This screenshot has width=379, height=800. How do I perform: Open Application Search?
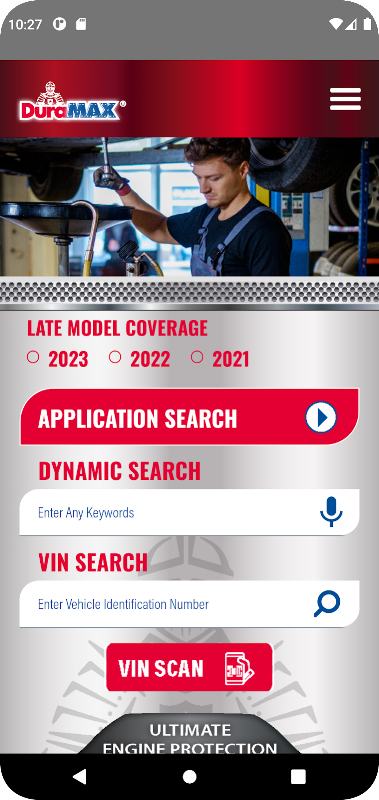click(189, 417)
